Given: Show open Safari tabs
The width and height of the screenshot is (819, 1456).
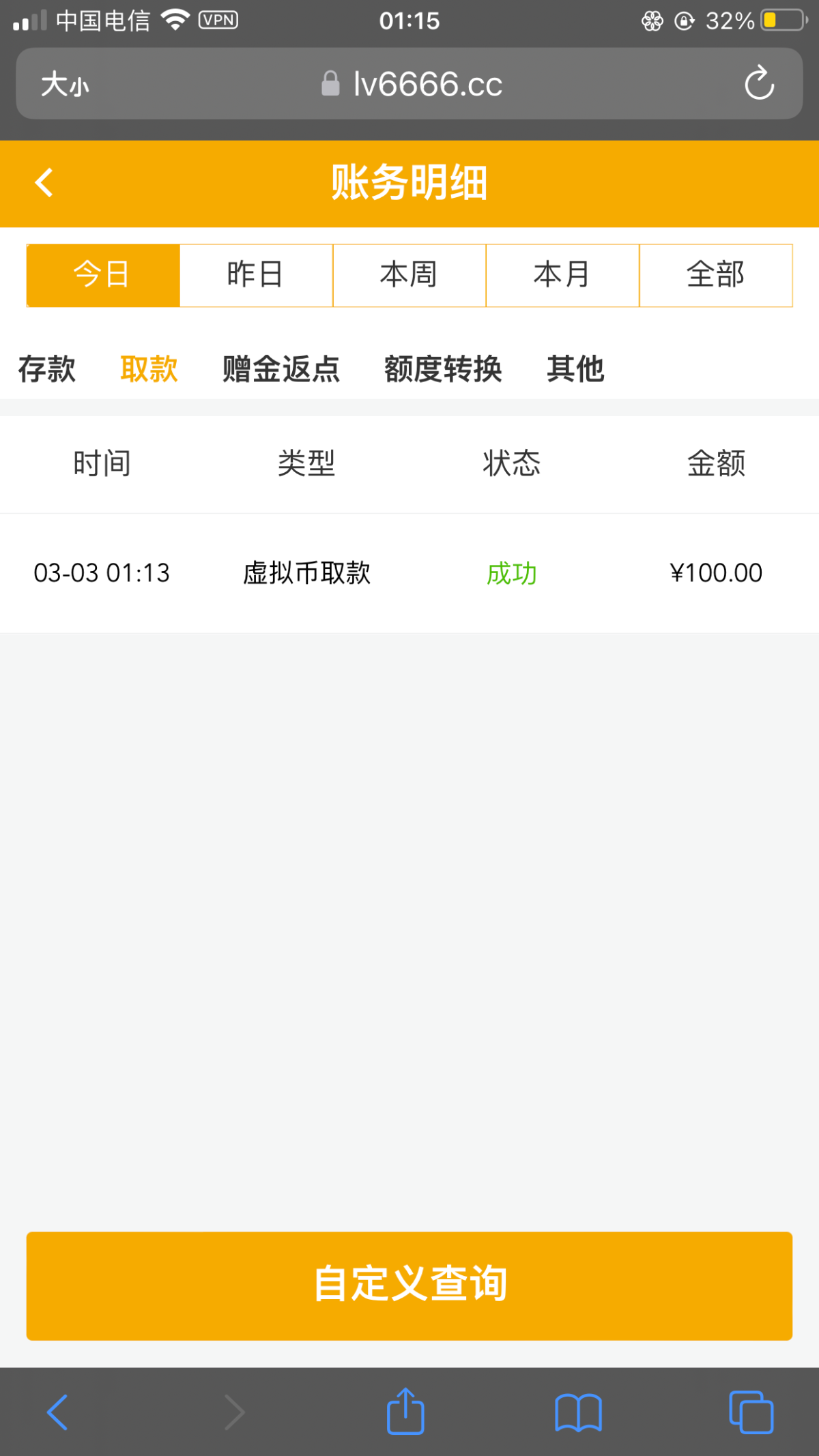Looking at the screenshot, I should pyautogui.click(x=751, y=1412).
